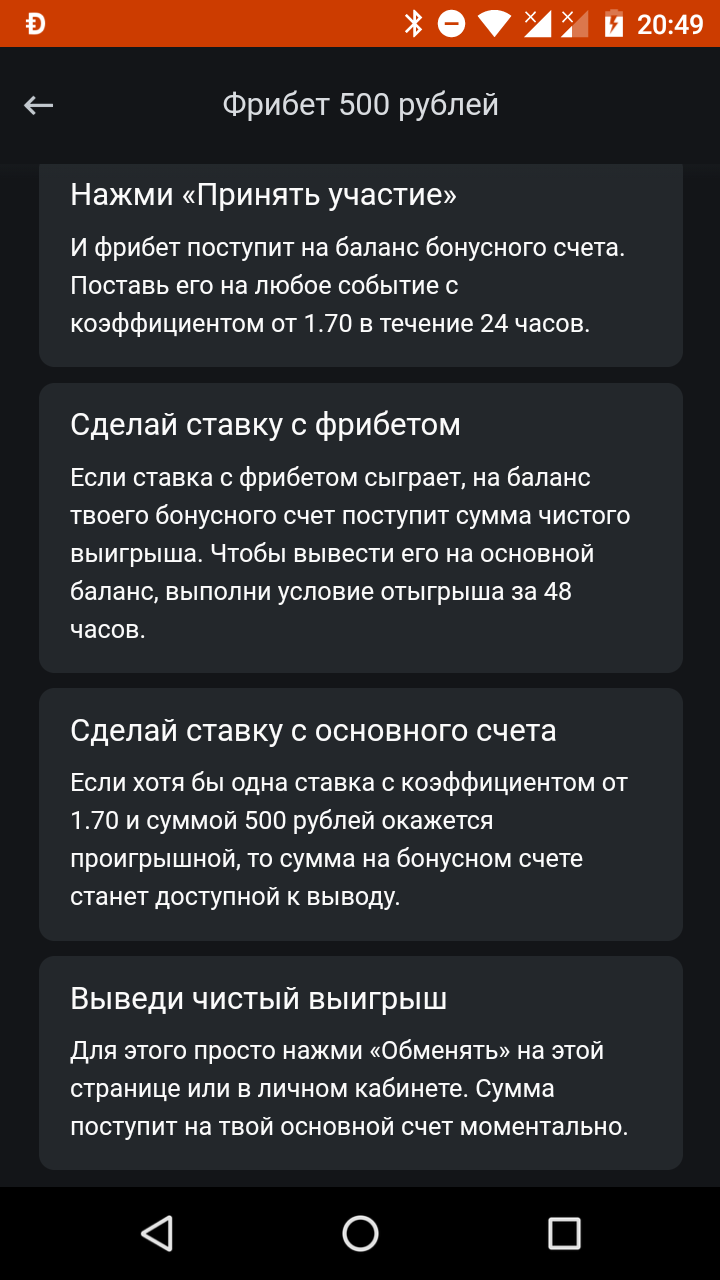
Task: Tap the system back button
Action: coord(157,1233)
